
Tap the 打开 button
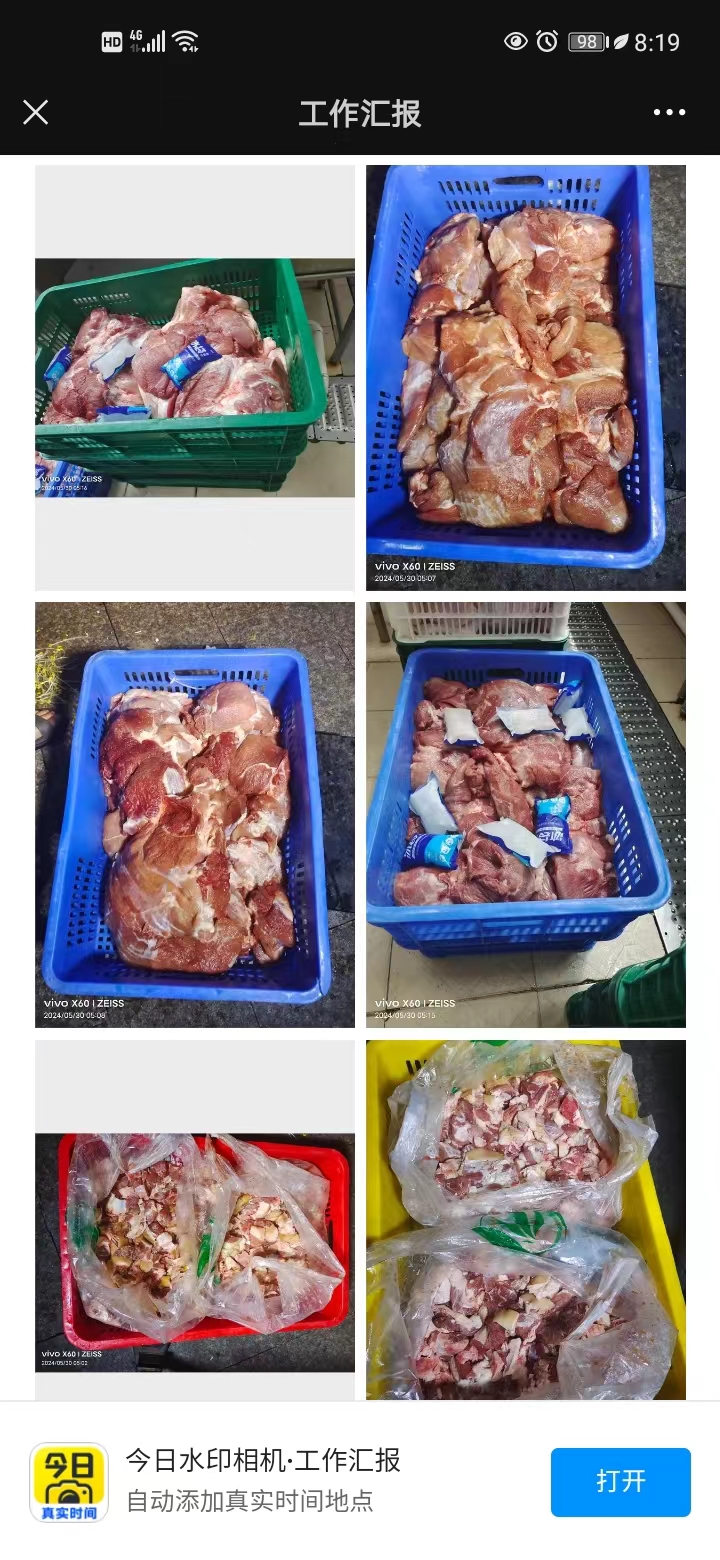click(620, 1481)
